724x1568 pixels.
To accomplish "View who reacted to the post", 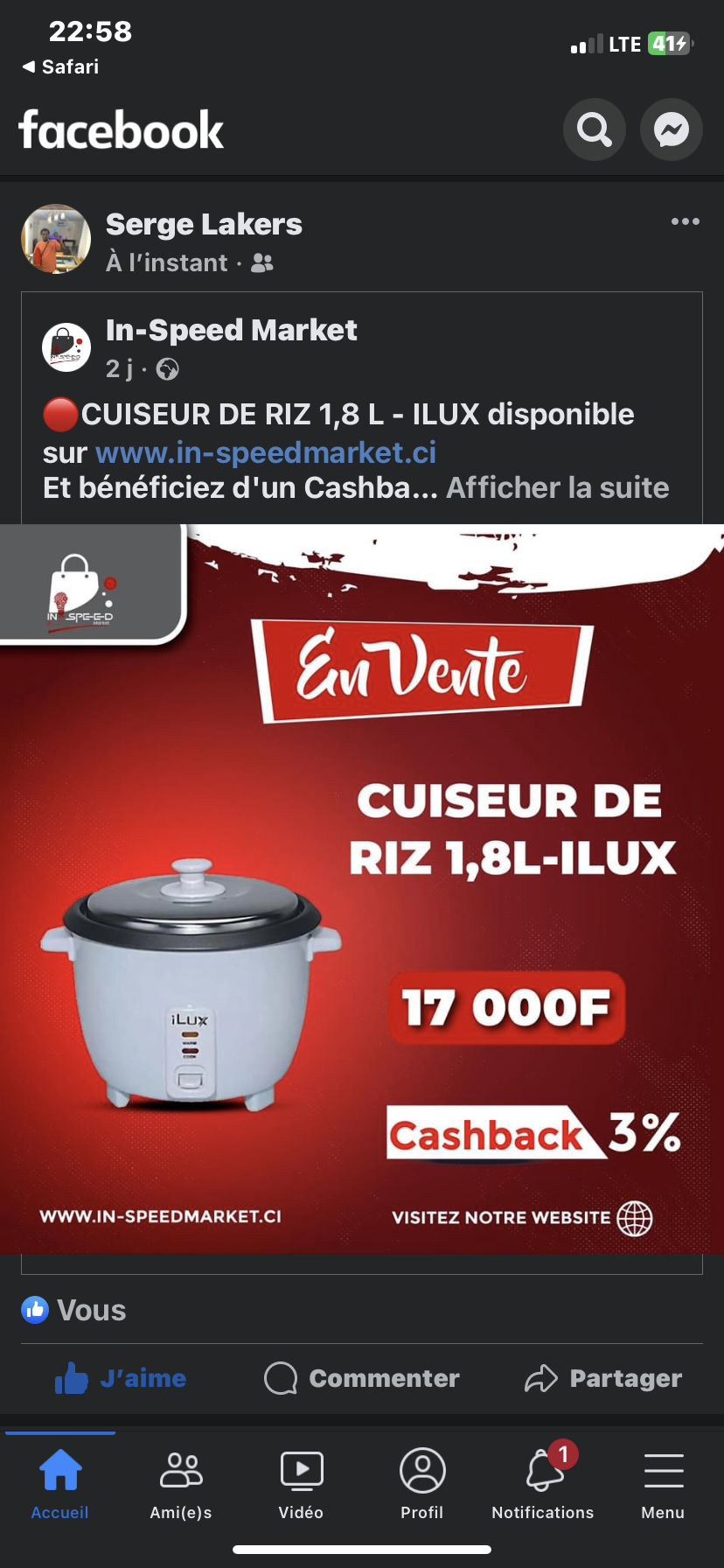I will [74, 1310].
